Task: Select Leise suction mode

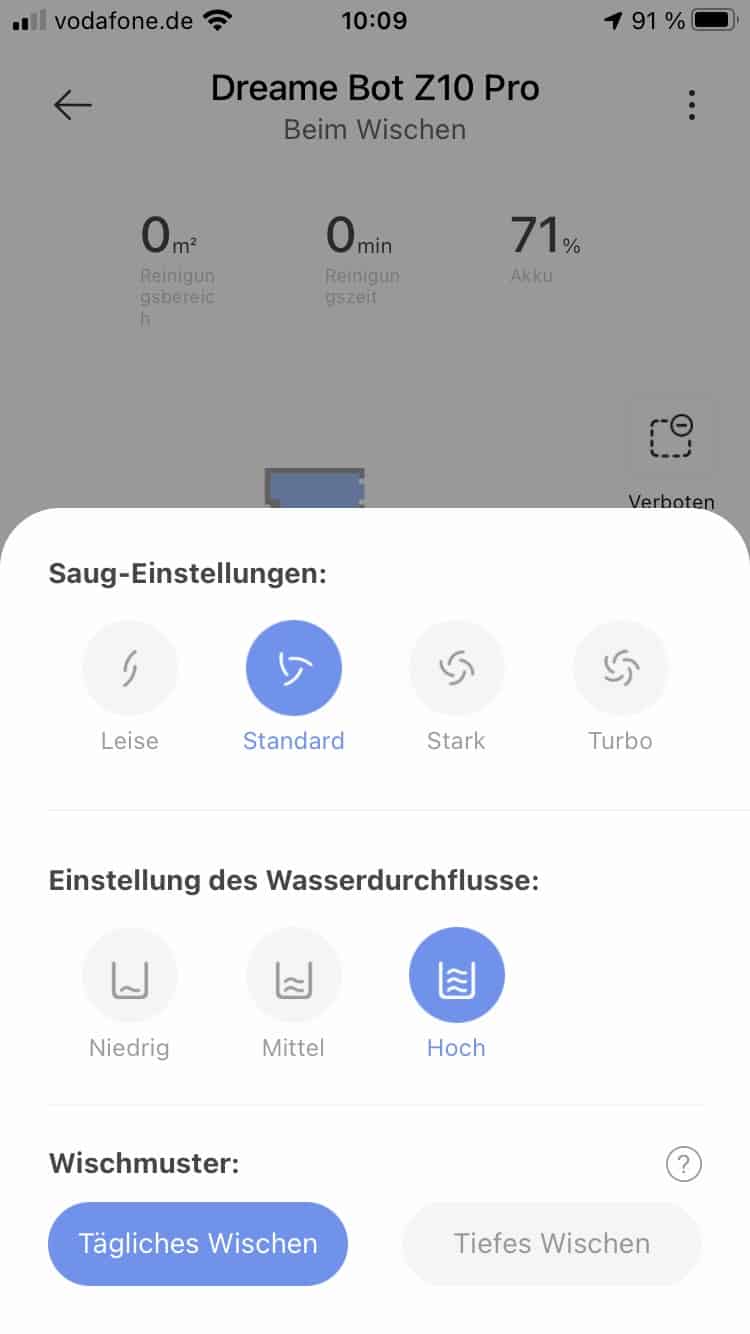Action: point(130,668)
